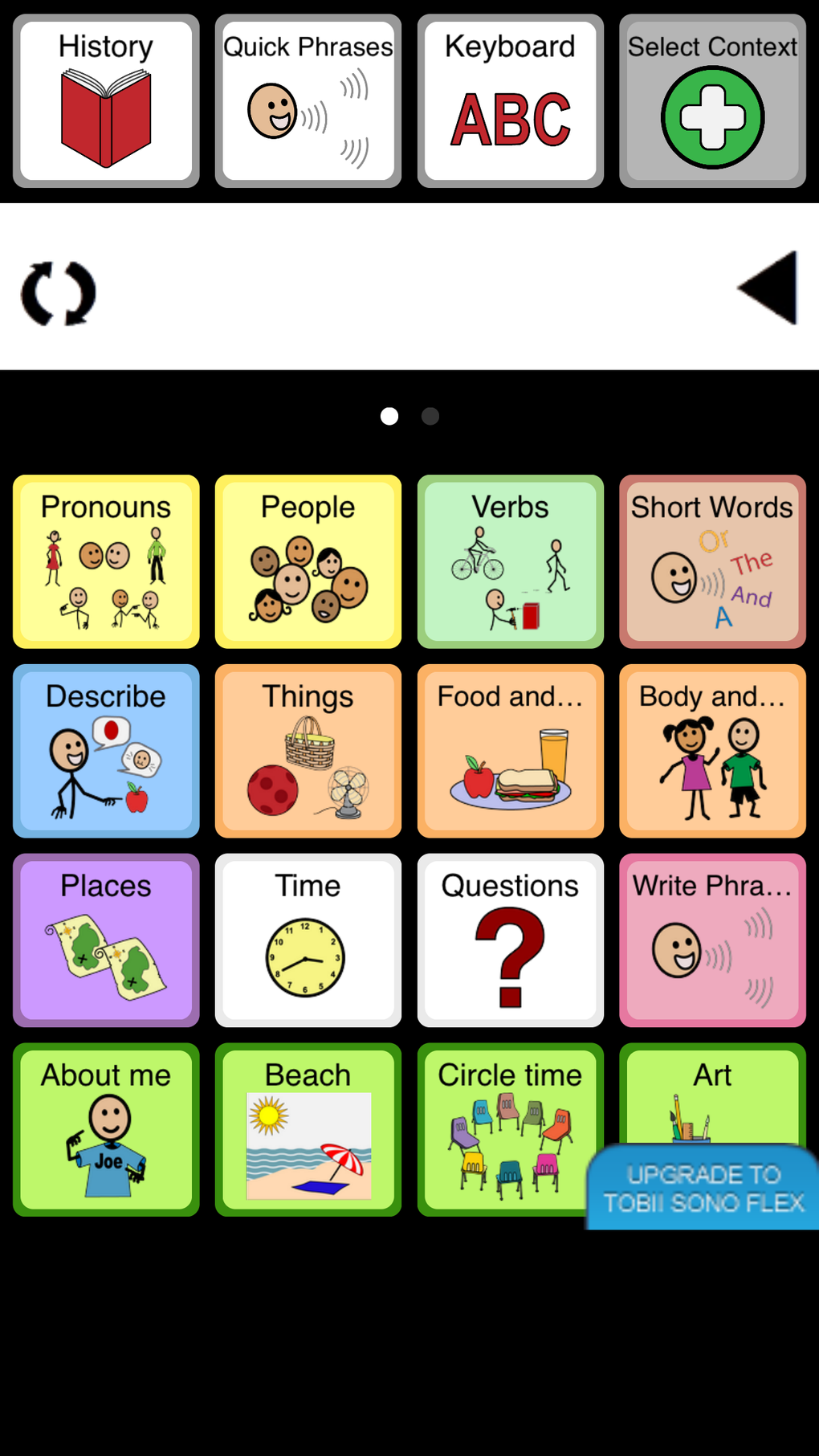Select the Body and… tile
819x1456 pixels.
[x=712, y=751]
